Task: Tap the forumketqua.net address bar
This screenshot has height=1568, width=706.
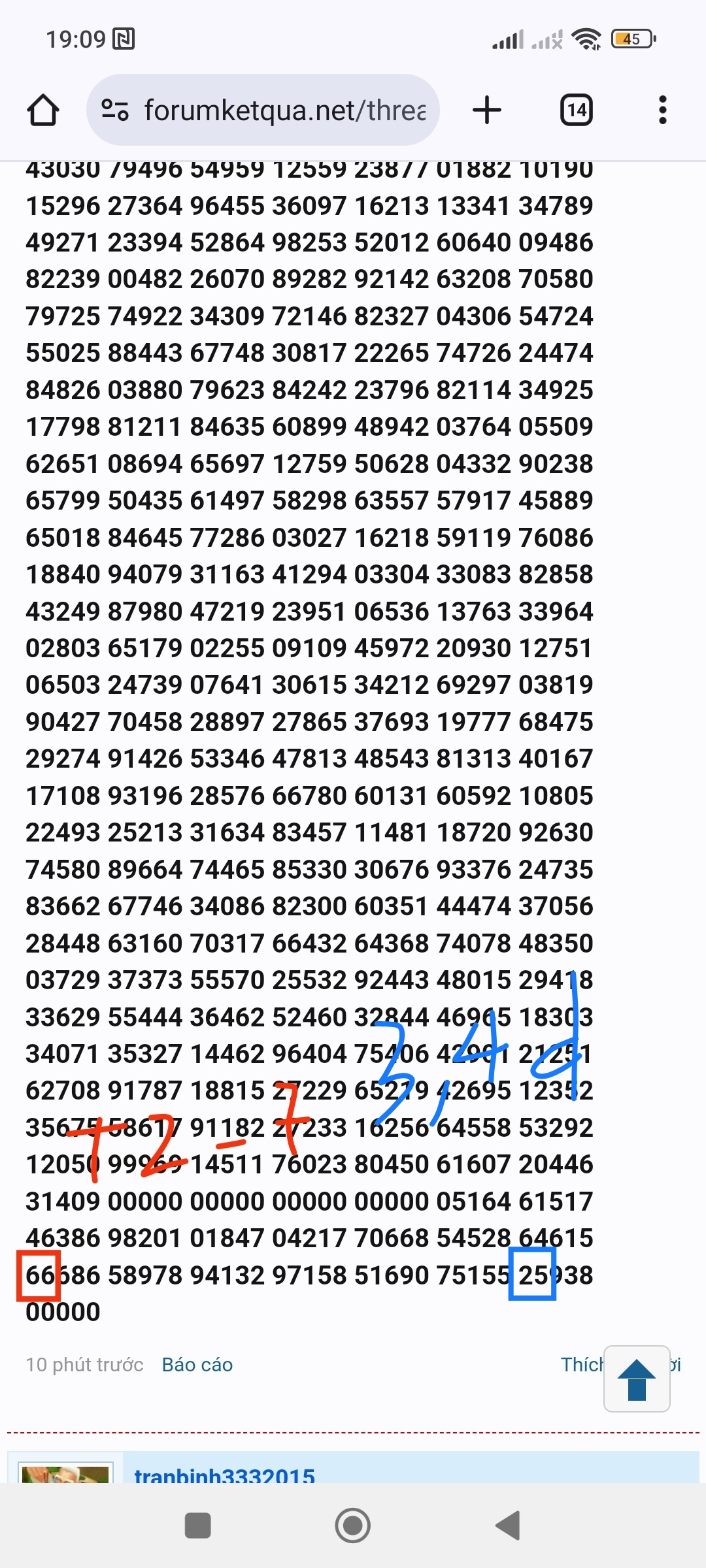Action: [263, 110]
